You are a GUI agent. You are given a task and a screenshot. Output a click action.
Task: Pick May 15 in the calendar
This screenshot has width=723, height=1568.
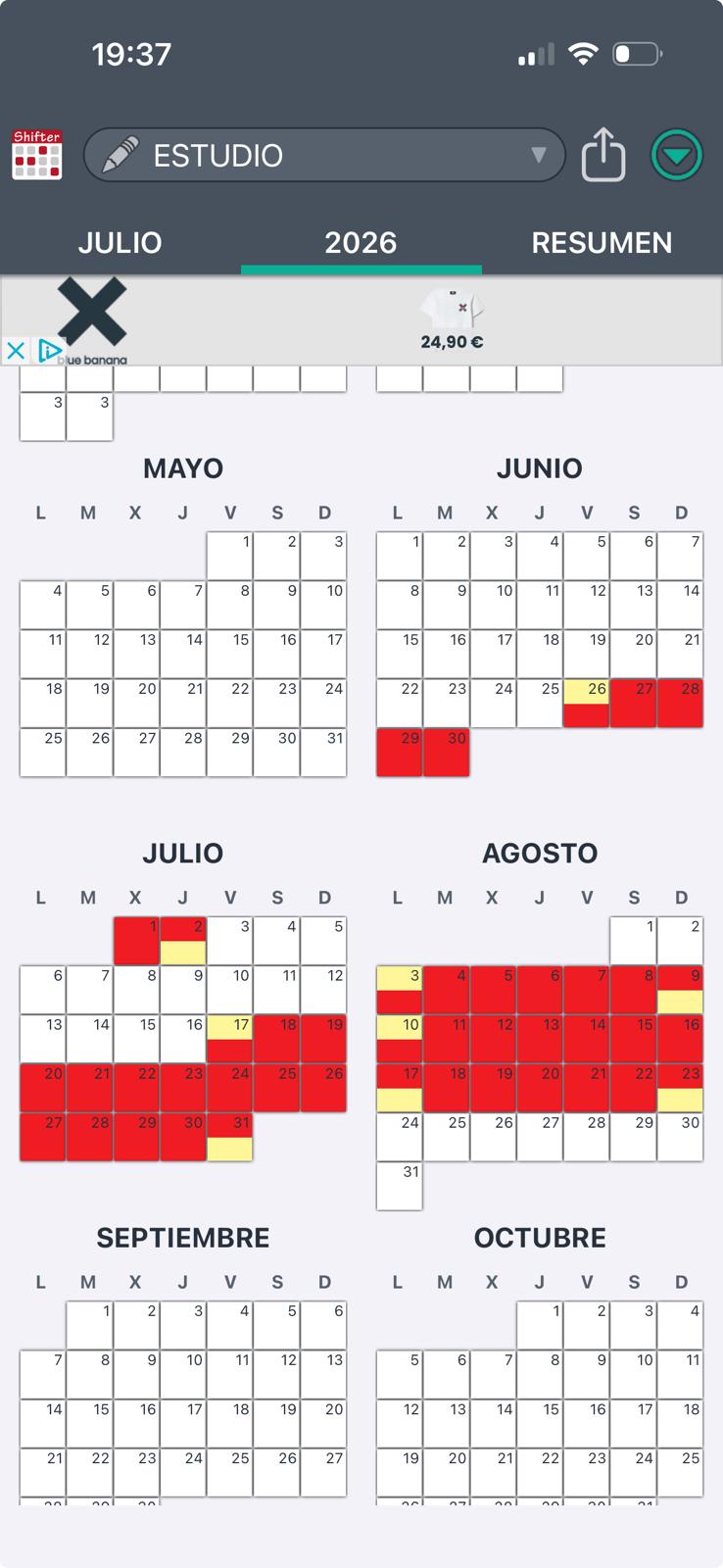(230, 654)
